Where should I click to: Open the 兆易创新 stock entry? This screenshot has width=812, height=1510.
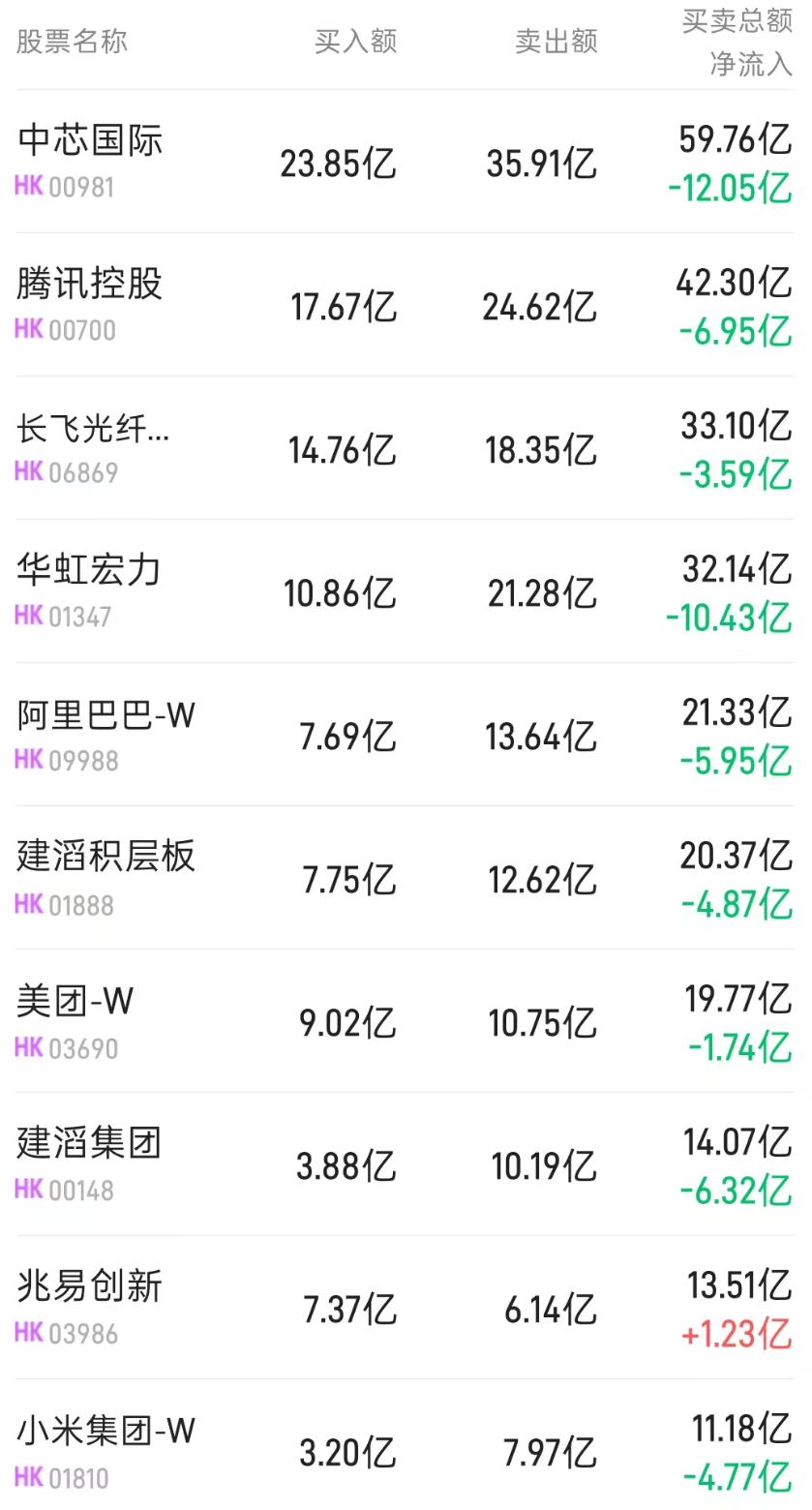406,1308
